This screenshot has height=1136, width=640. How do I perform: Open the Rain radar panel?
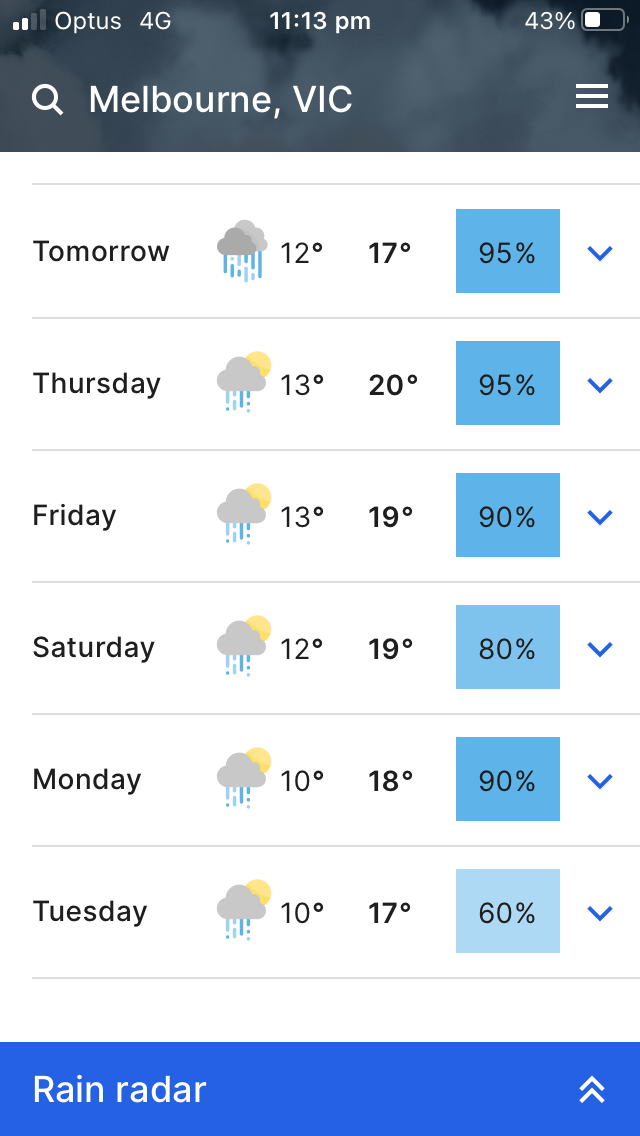point(320,1089)
